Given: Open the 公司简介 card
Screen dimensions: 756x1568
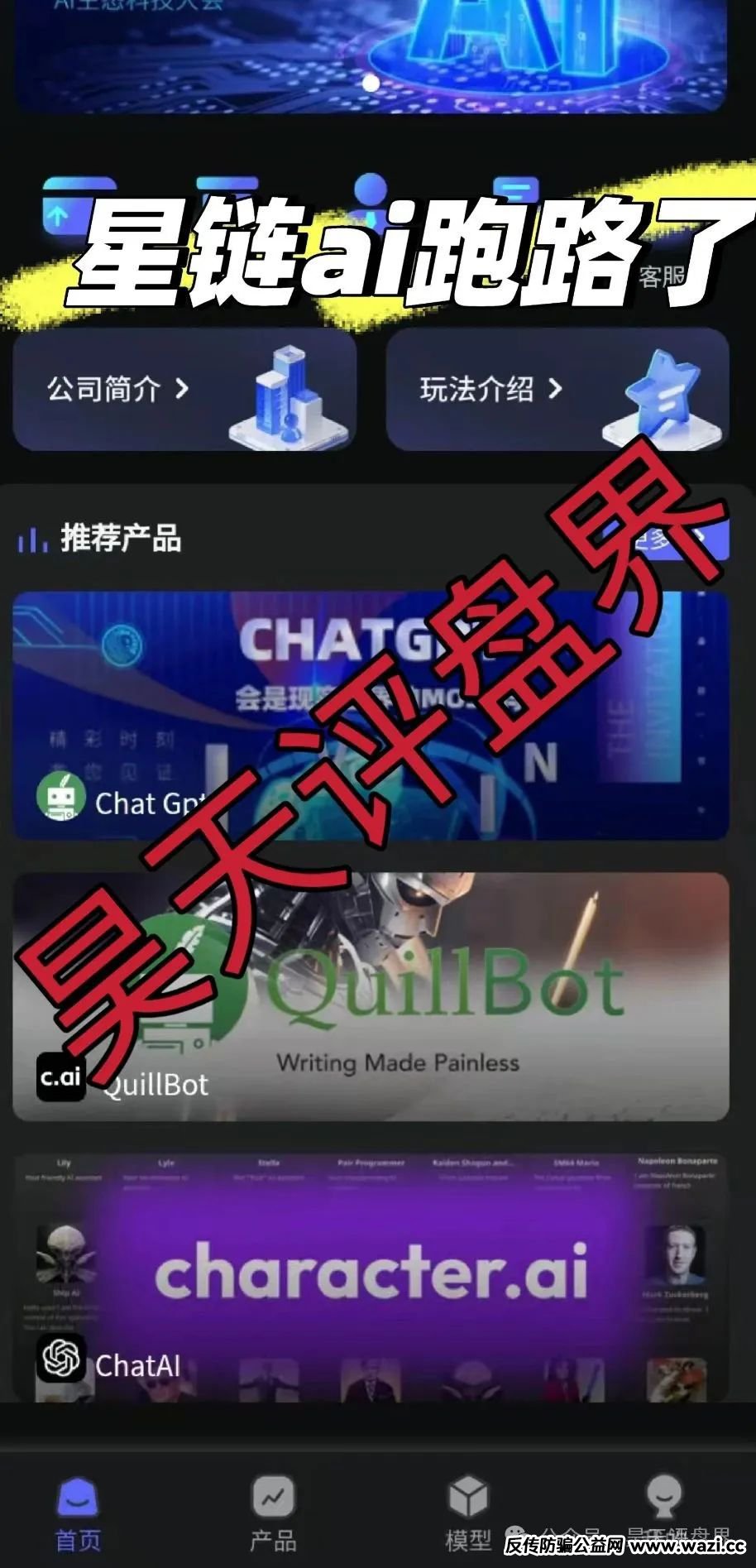Looking at the screenshot, I should (184, 391).
